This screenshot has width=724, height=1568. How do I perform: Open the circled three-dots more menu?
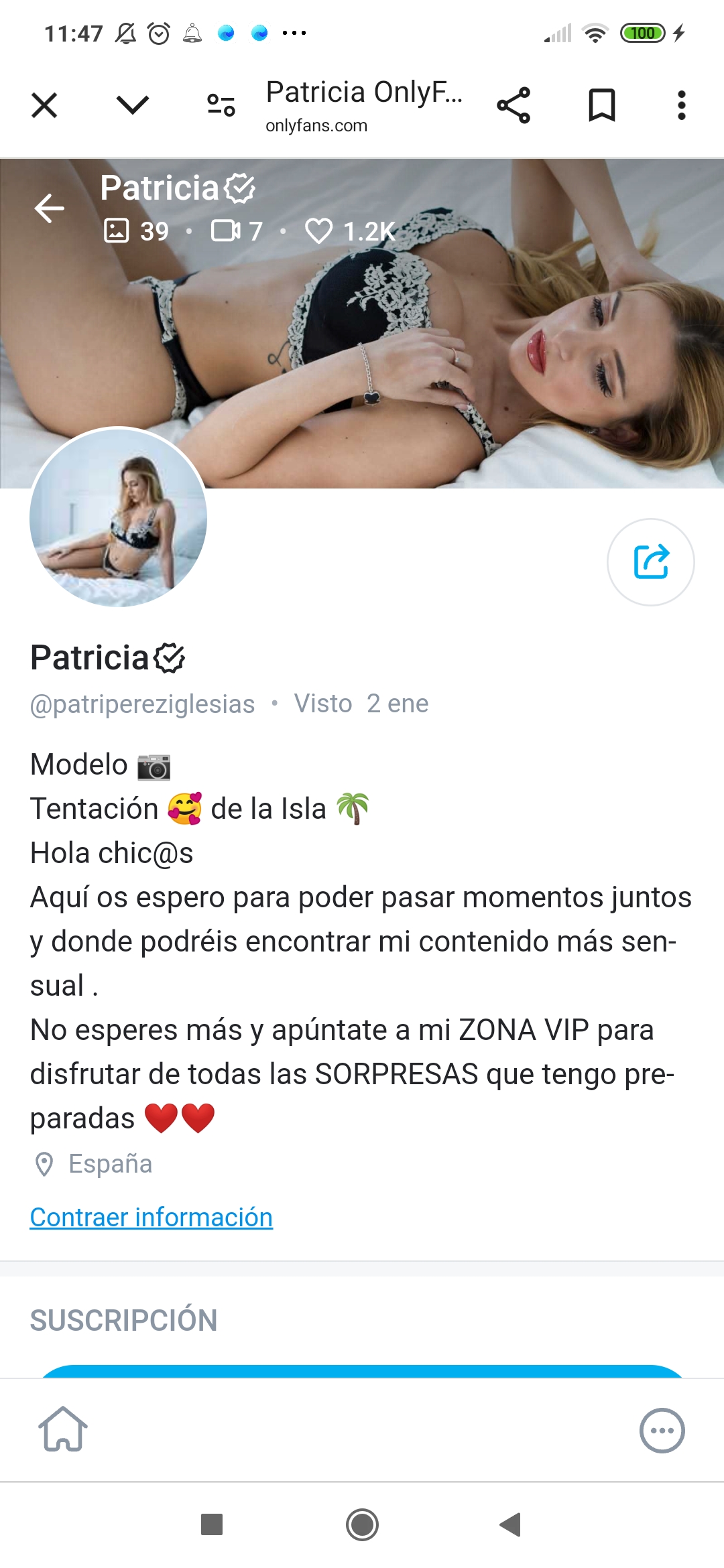[662, 1431]
